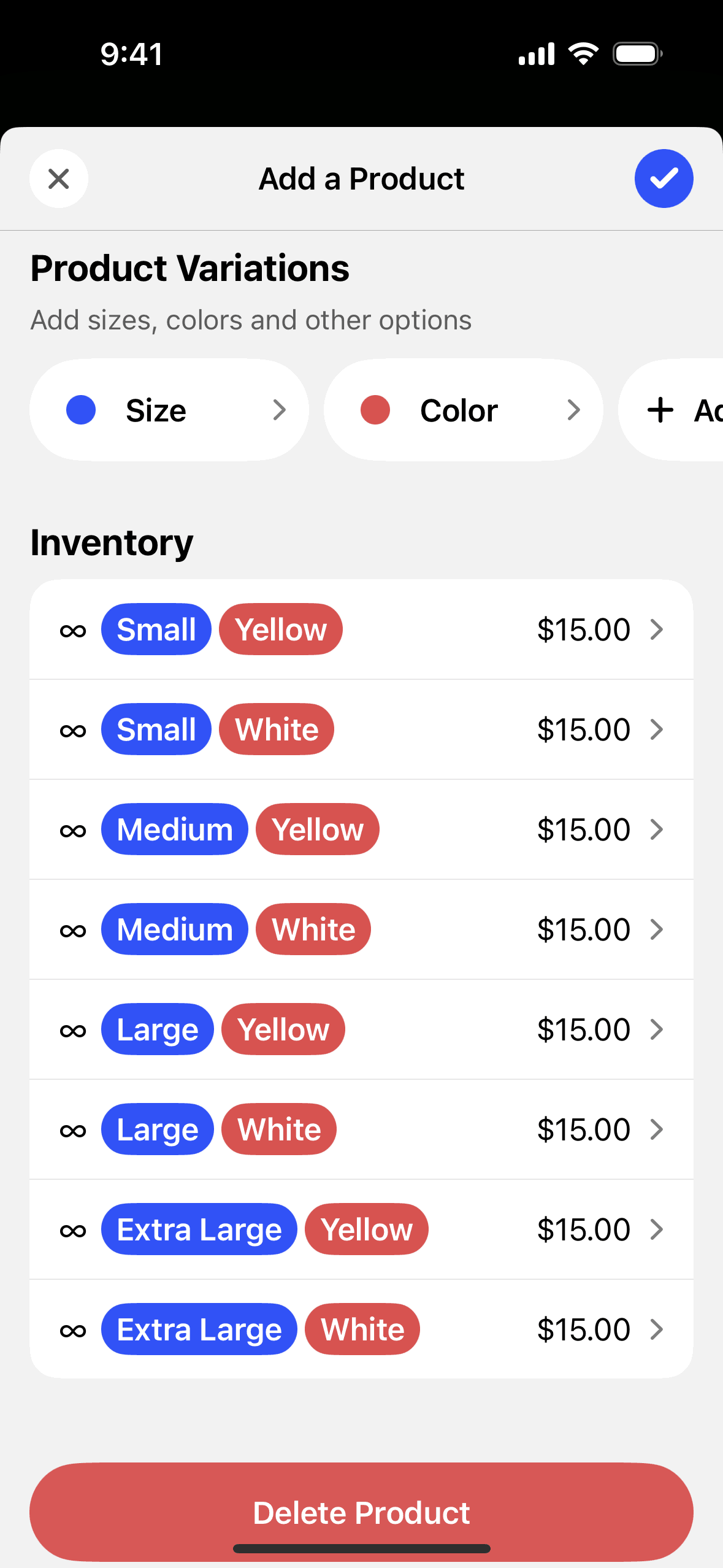Close the Add a Product sheet
Viewport: 723px width, 1568px height.
click(59, 179)
